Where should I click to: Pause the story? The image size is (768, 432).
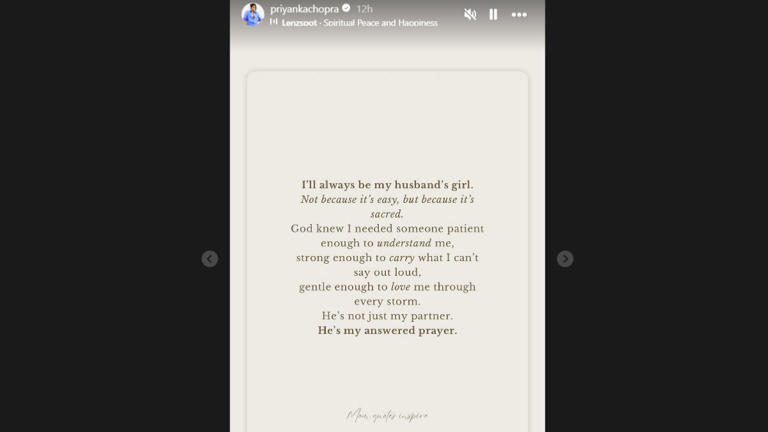pos(493,15)
